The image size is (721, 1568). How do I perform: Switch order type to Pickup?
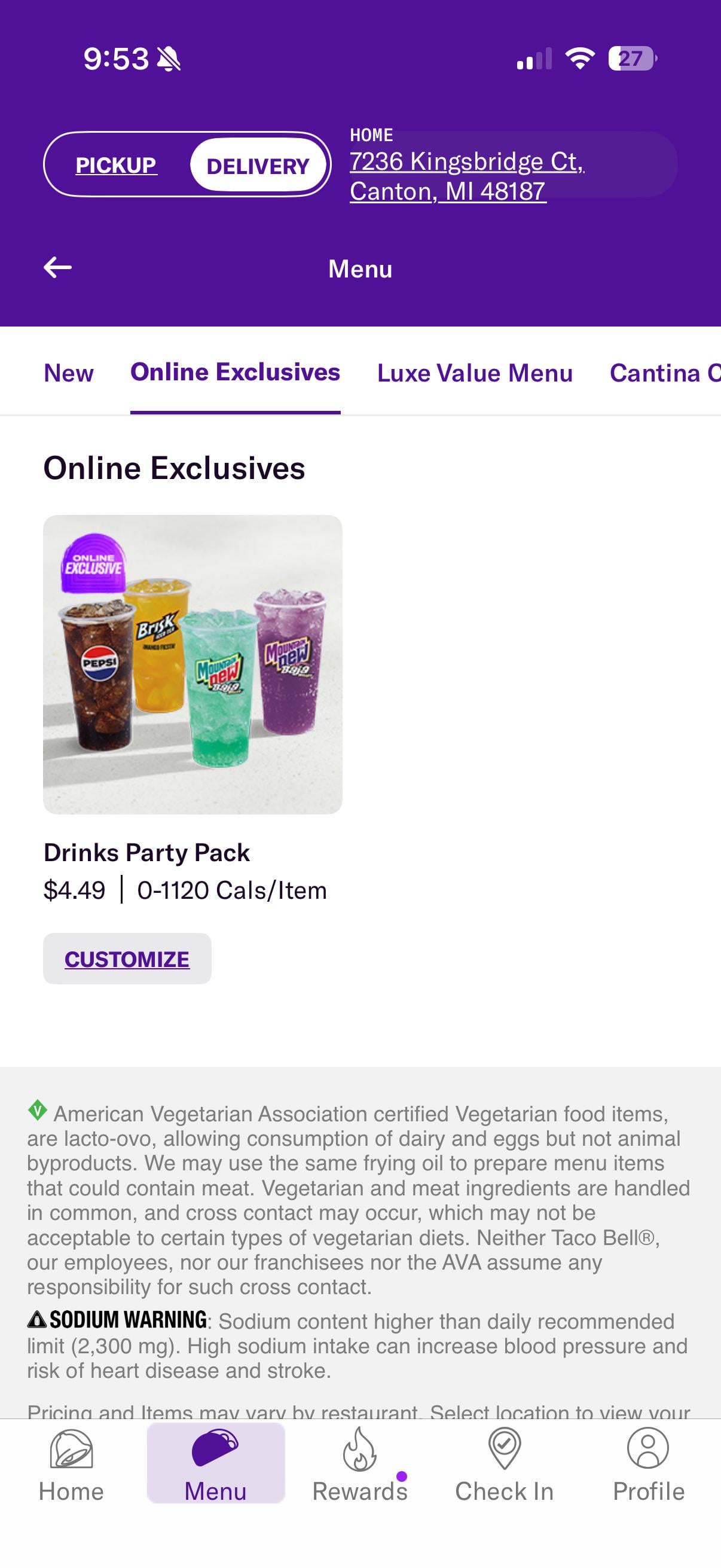pos(116,165)
